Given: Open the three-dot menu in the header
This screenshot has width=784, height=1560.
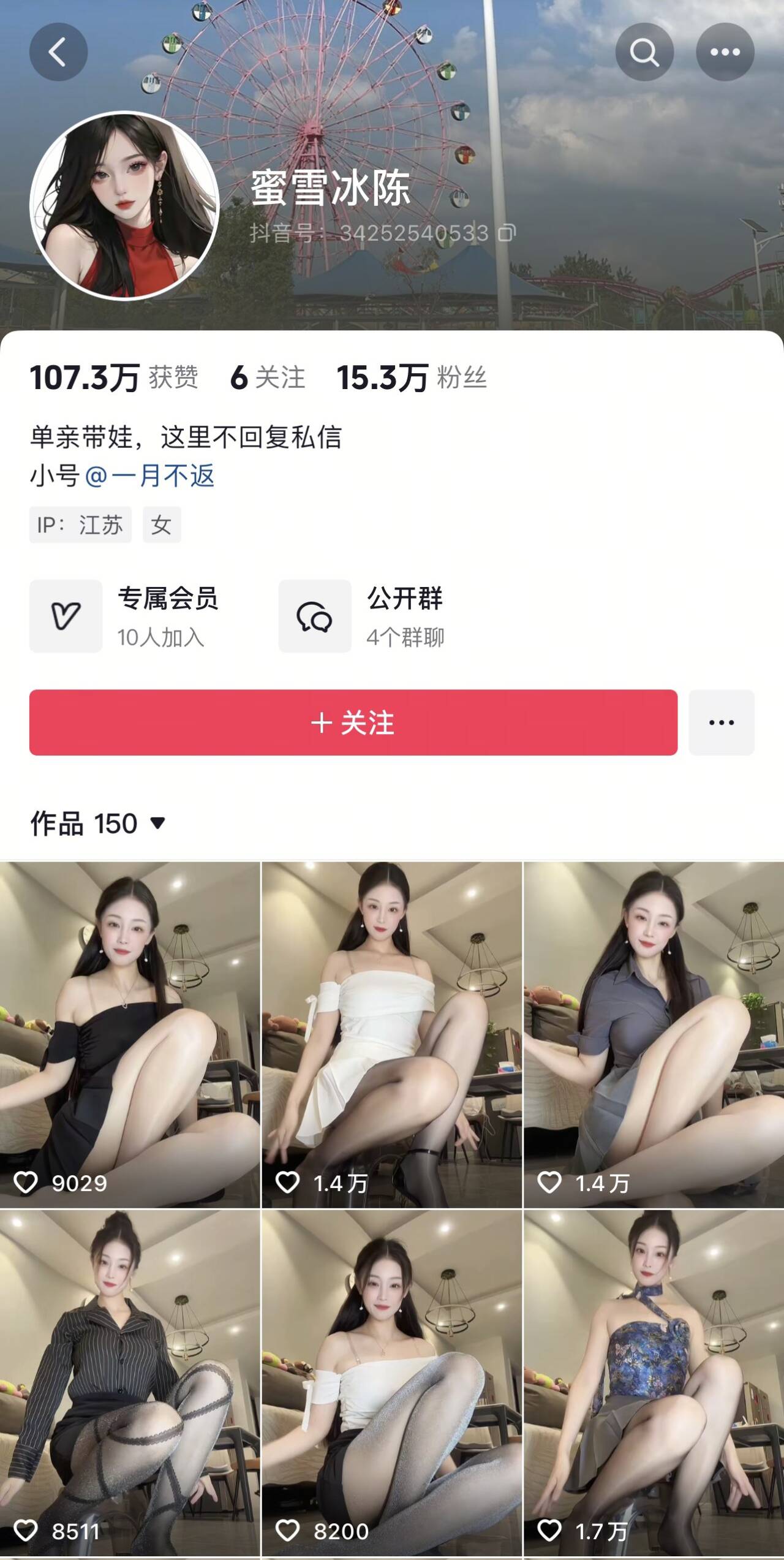Looking at the screenshot, I should pyautogui.click(x=725, y=52).
